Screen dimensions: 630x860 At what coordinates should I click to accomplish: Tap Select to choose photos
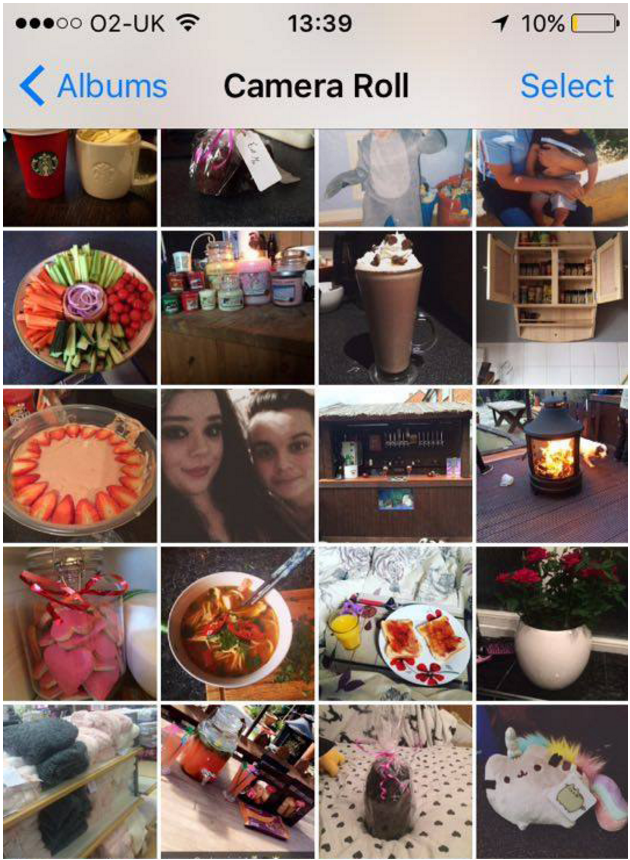click(x=566, y=87)
